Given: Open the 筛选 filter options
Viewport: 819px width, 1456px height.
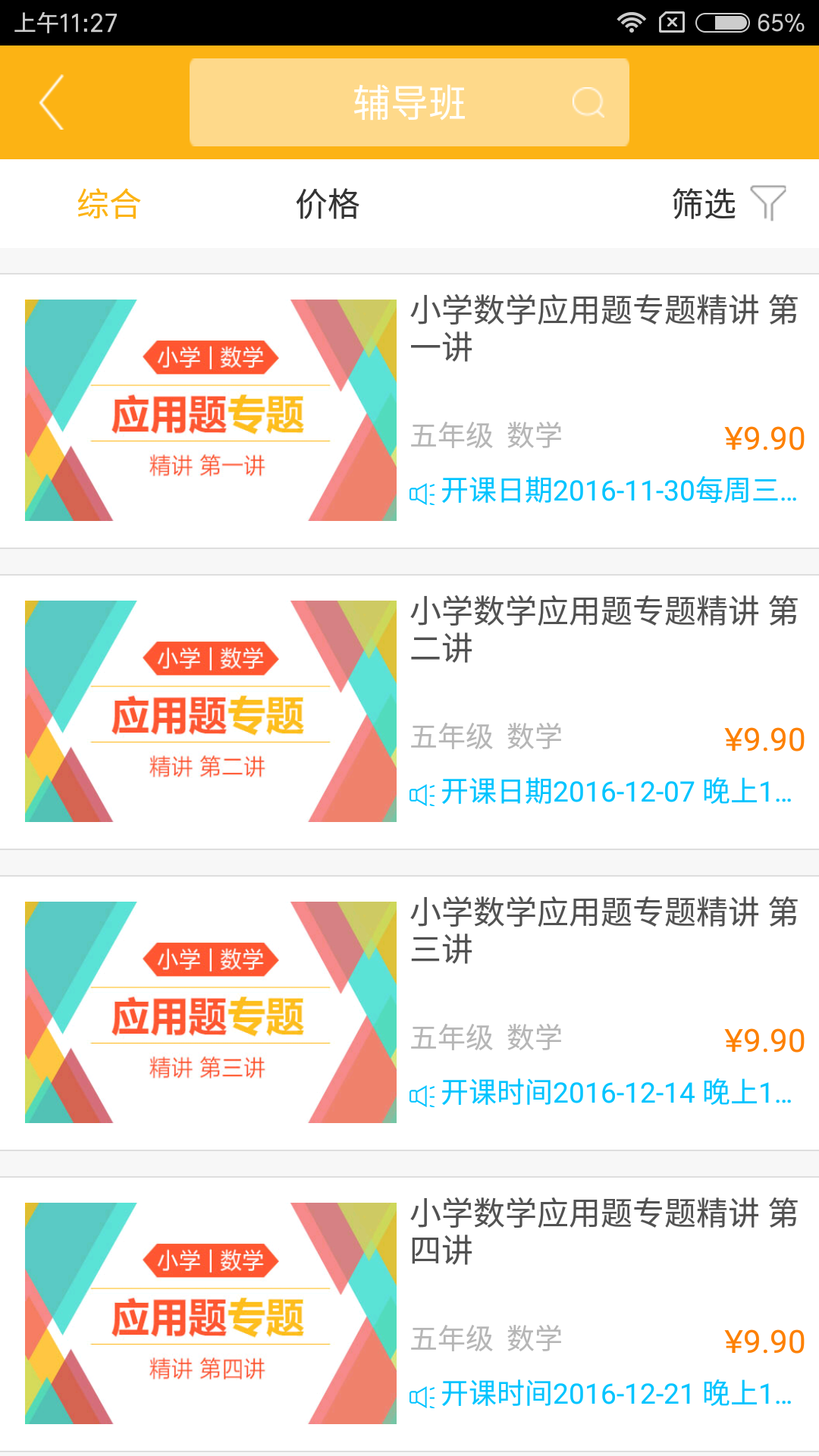Looking at the screenshot, I should tap(728, 204).
